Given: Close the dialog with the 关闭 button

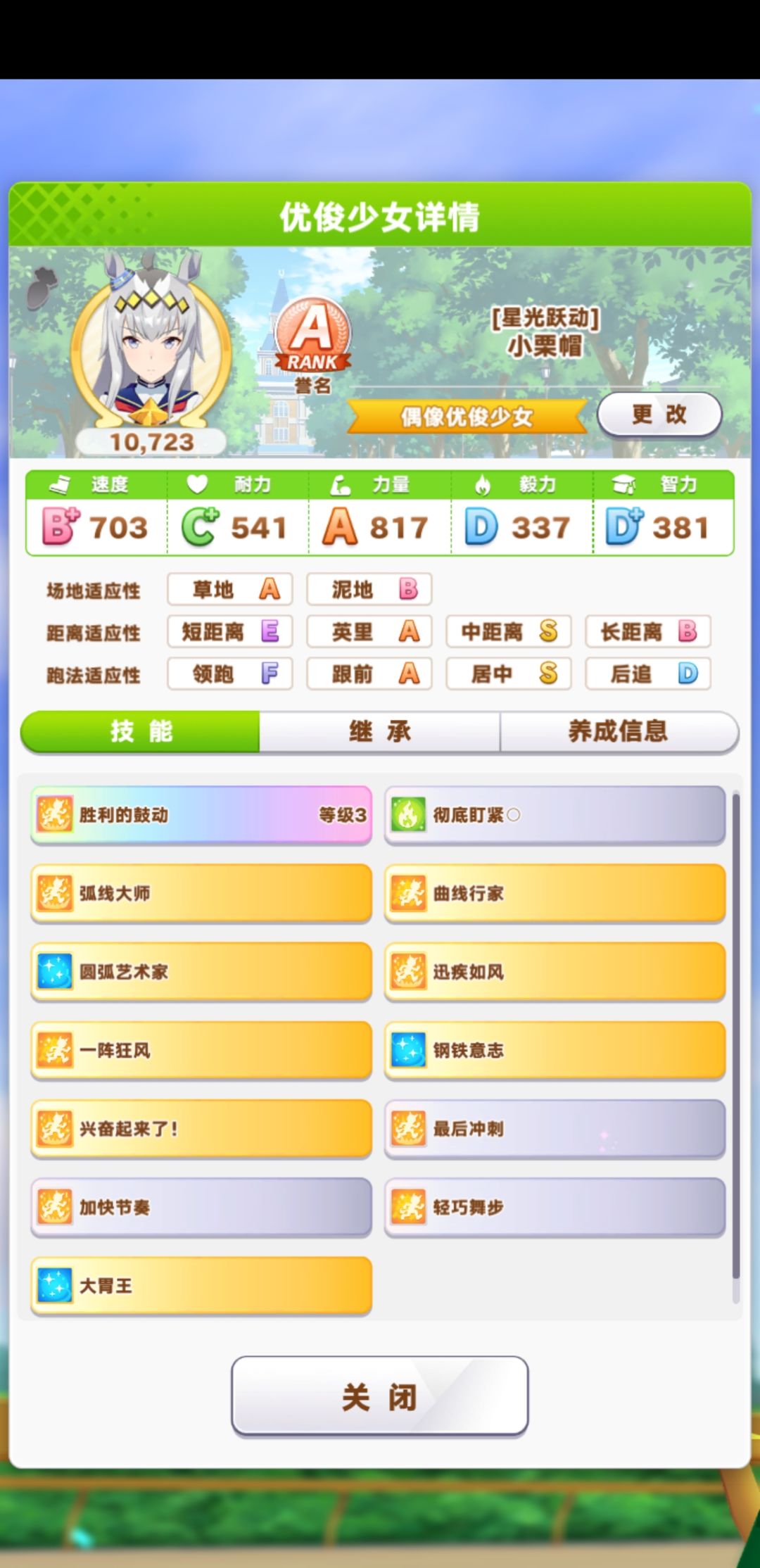Looking at the screenshot, I should pos(380,1396).
